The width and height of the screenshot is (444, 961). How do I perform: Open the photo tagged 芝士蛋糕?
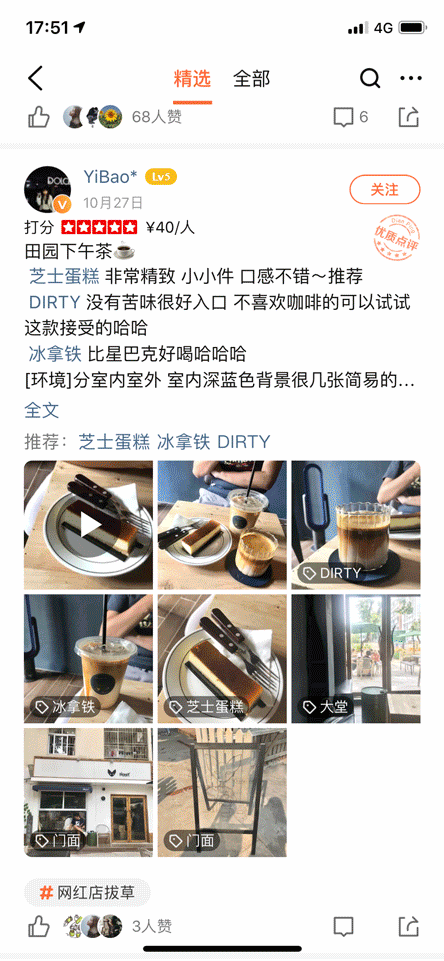[222, 658]
